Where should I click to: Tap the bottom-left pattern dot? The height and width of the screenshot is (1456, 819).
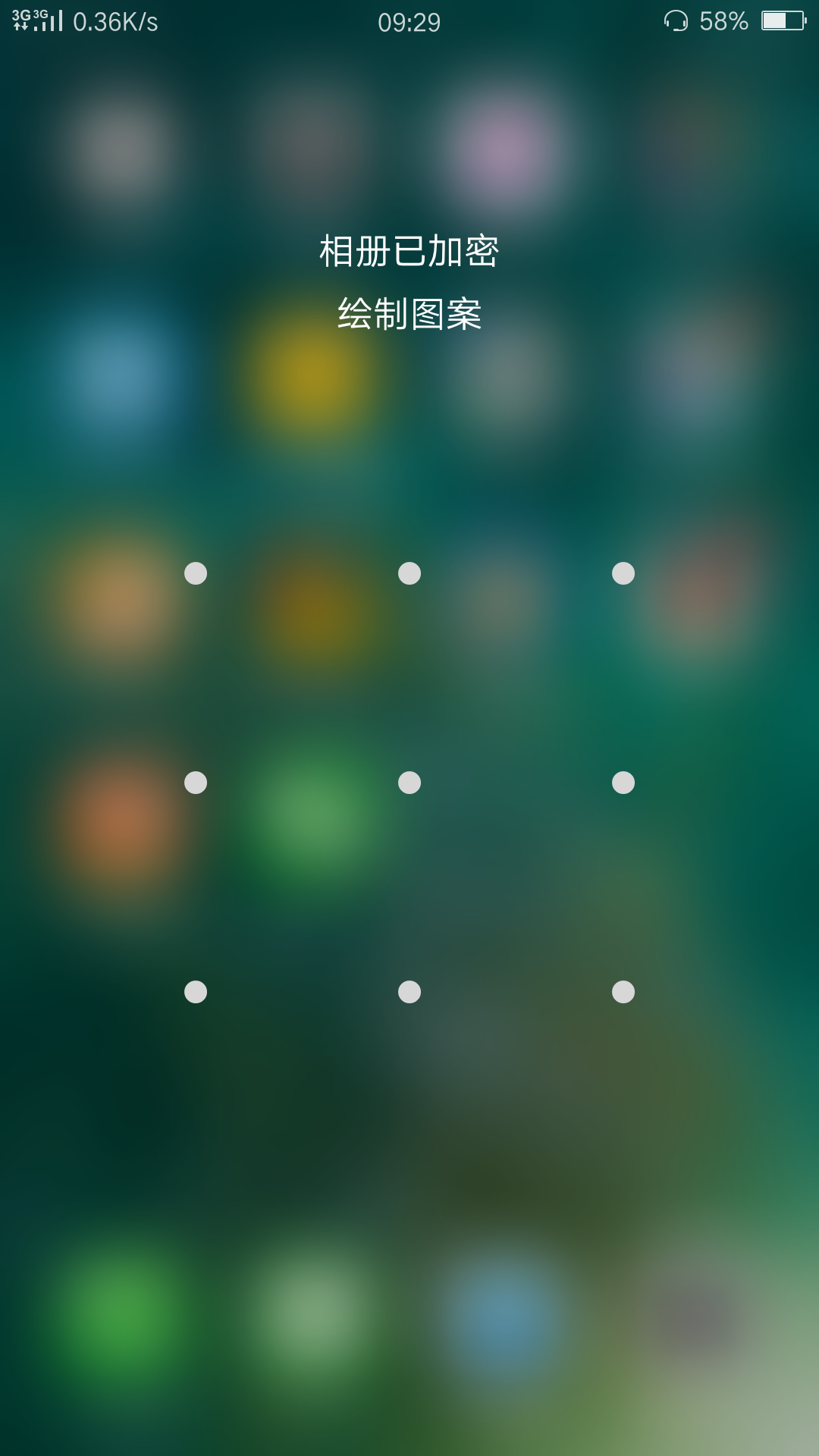point(196,992)
